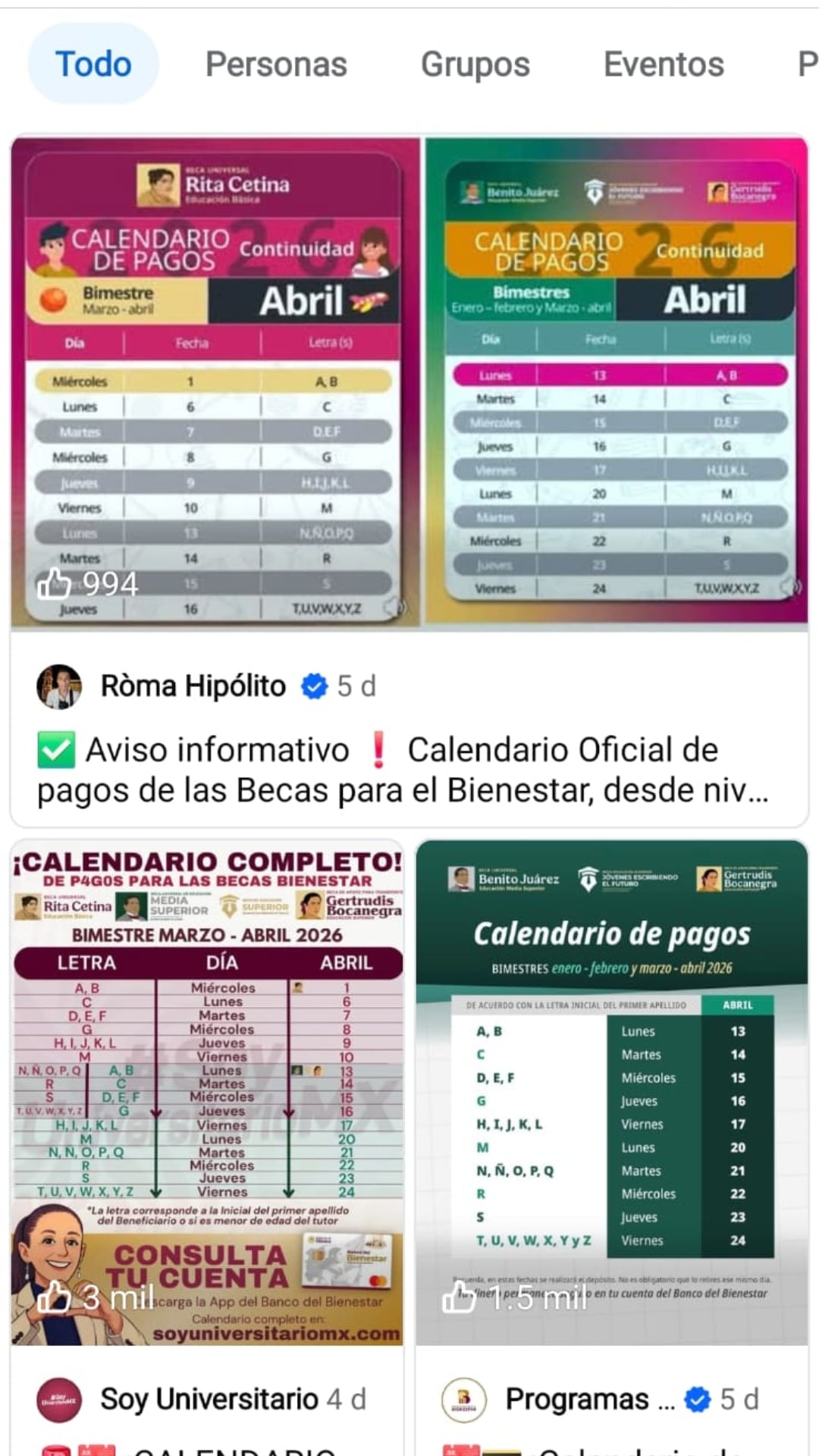Click the verified badge beside the Programas page
Image resolution: width=819 pixels, height=1456 pixels.
(x=698, y=1401)
